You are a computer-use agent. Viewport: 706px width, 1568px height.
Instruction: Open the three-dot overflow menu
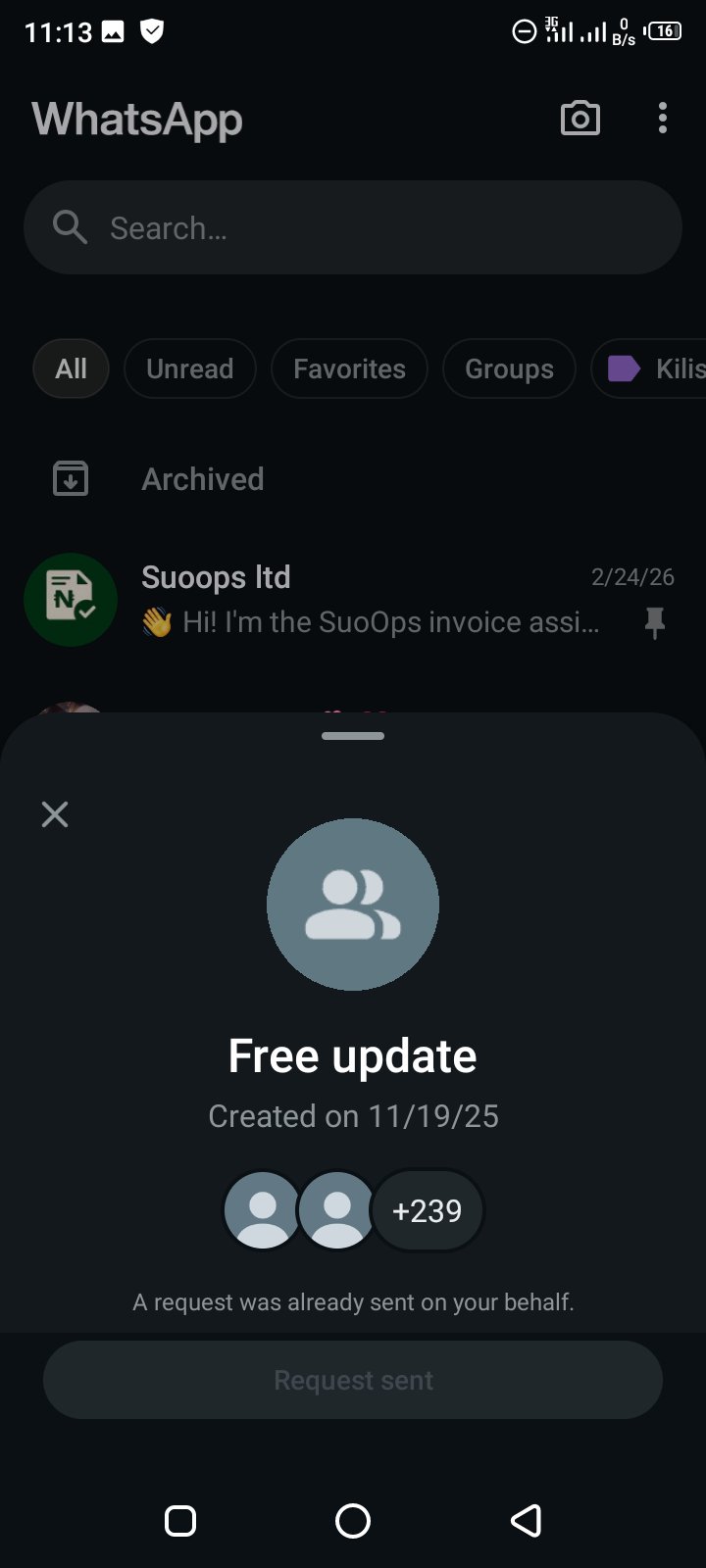[x=663, y=119]
